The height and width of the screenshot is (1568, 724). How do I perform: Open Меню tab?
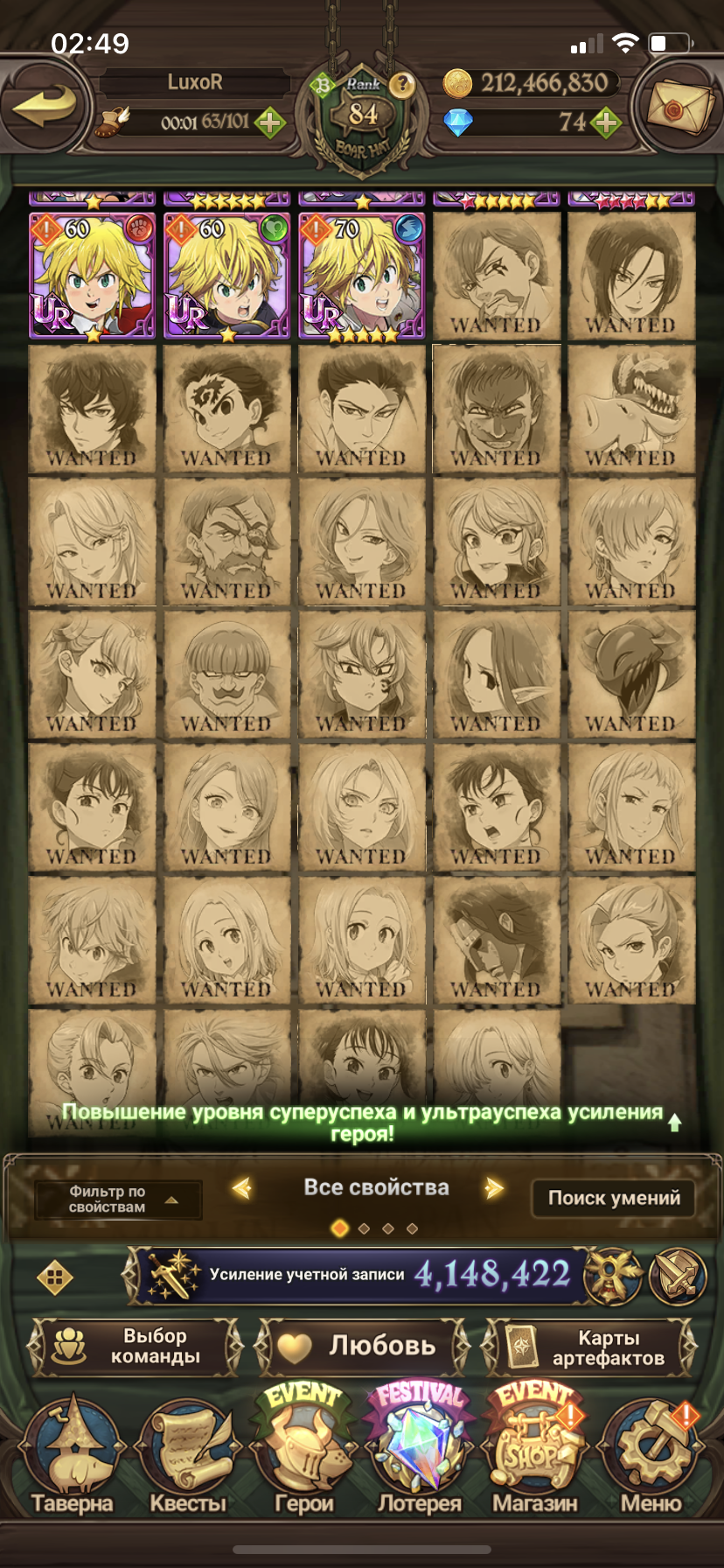point(651,1457)
